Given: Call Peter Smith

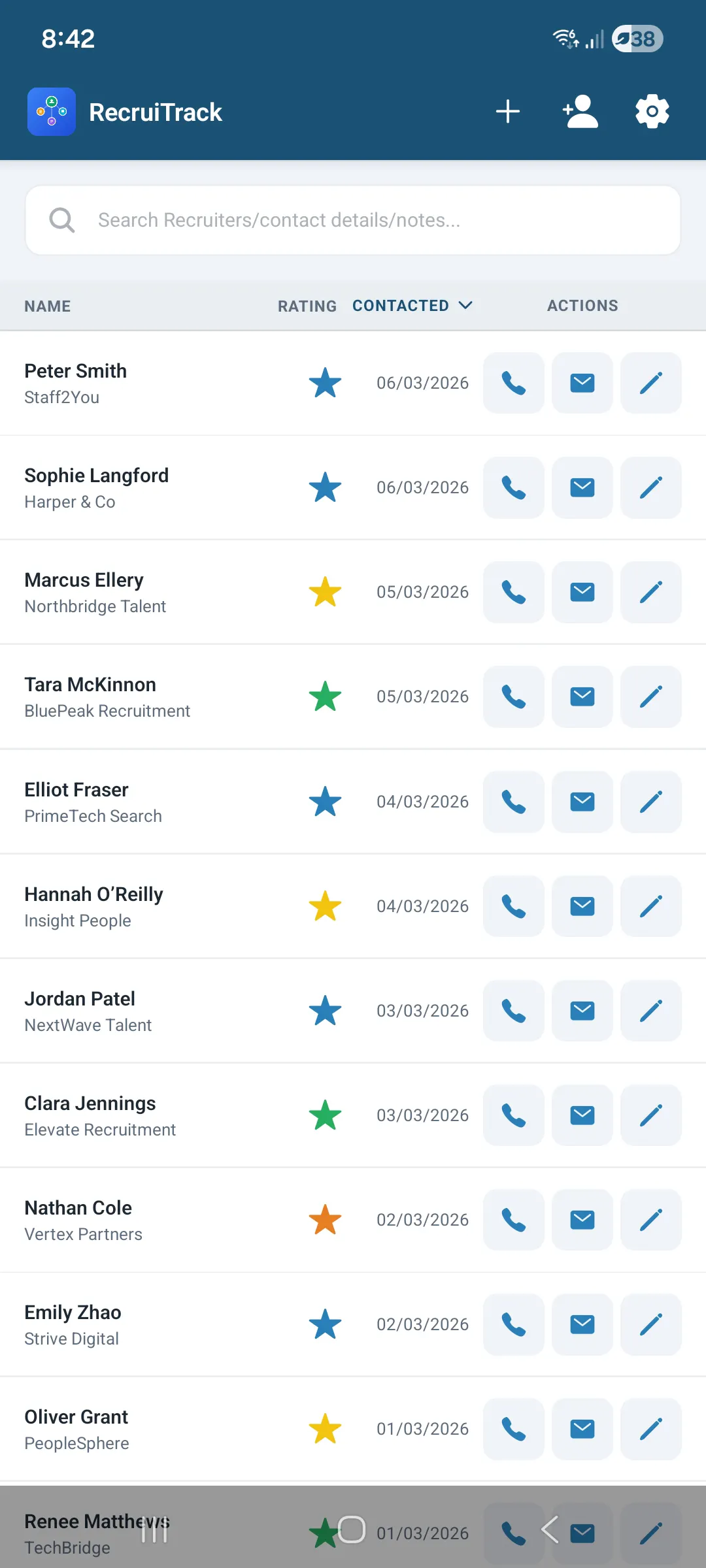Looking at the screenshot, I should 514,383.
